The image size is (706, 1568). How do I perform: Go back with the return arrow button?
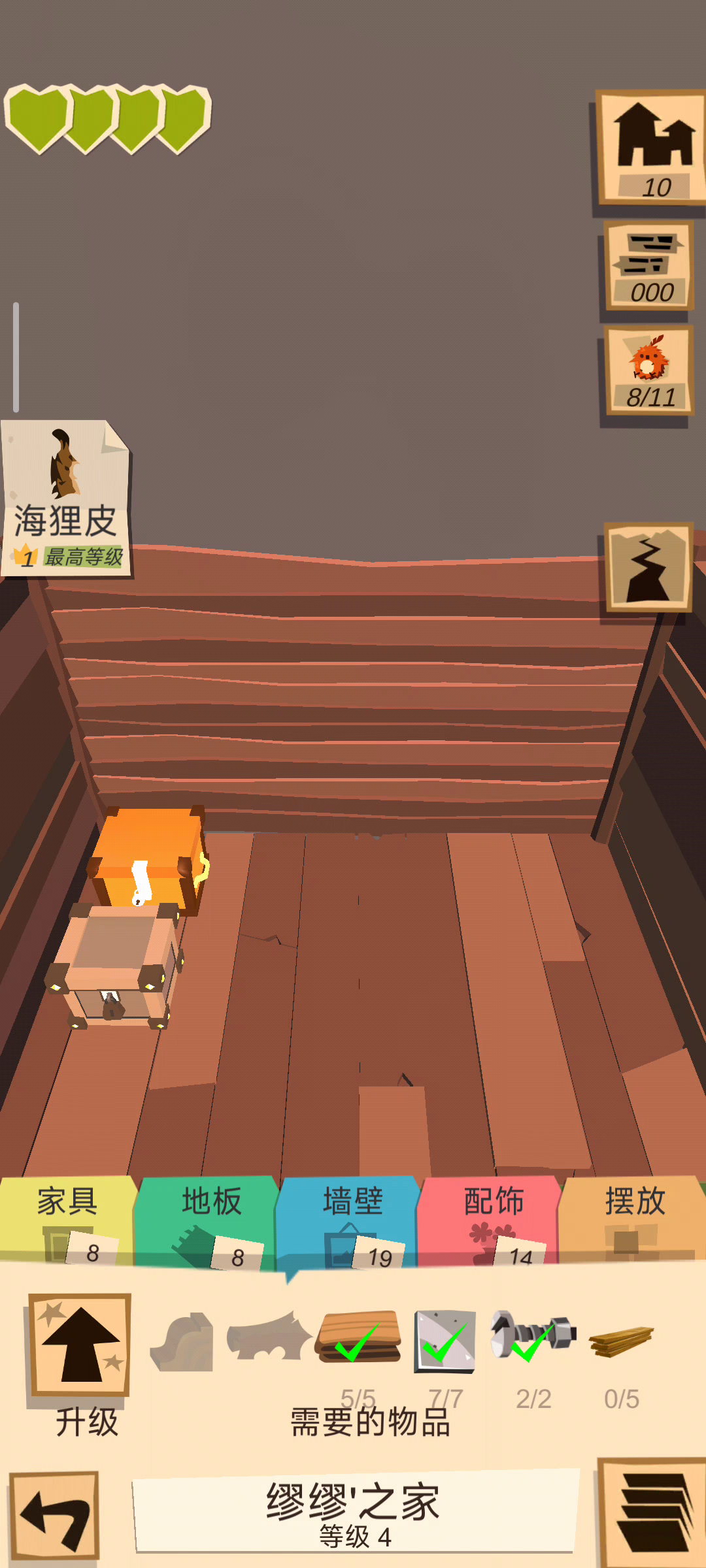[x=55, y=1515]
